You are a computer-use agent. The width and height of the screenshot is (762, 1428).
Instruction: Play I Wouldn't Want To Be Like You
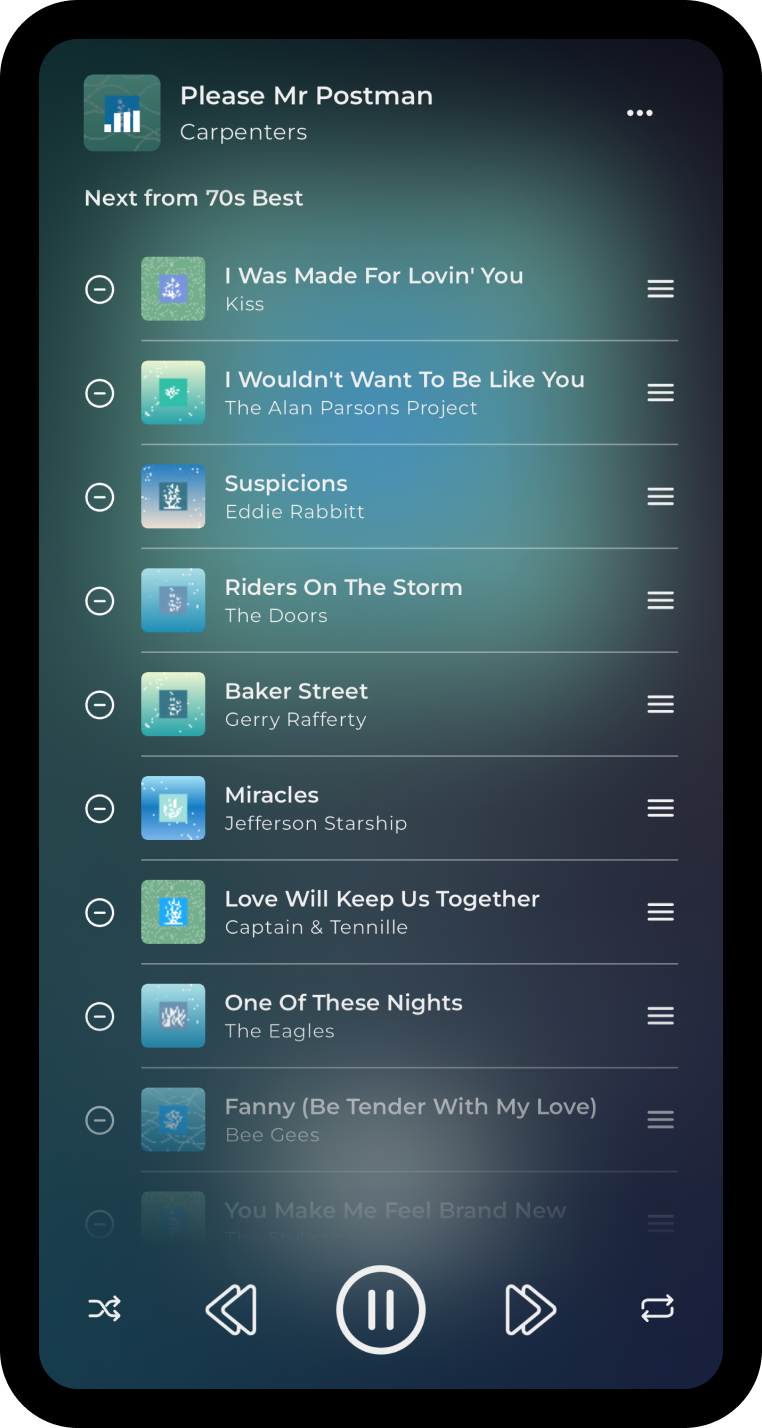[404, 392]
